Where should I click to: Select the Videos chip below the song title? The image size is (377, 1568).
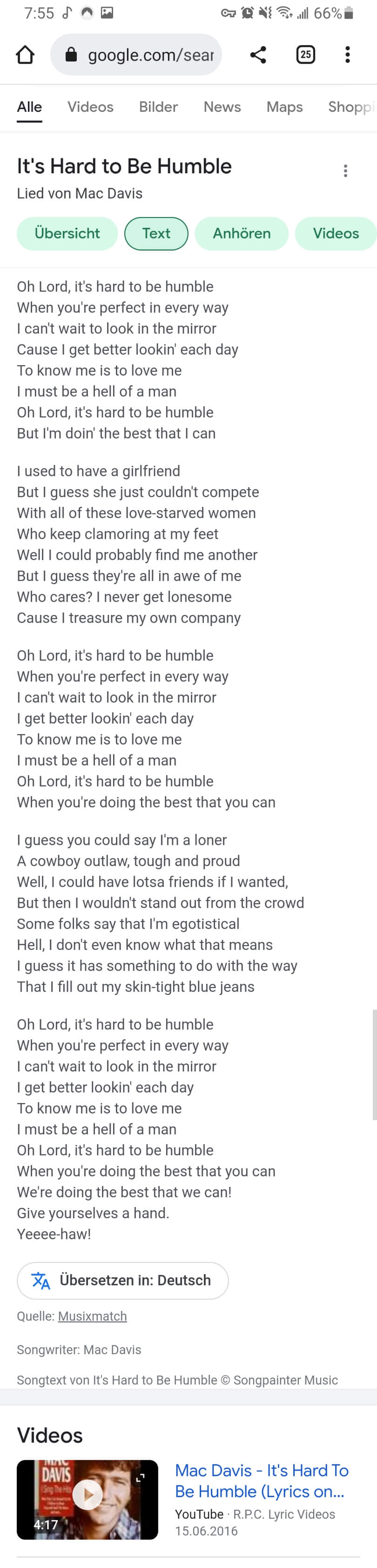(x=335, y=233)
